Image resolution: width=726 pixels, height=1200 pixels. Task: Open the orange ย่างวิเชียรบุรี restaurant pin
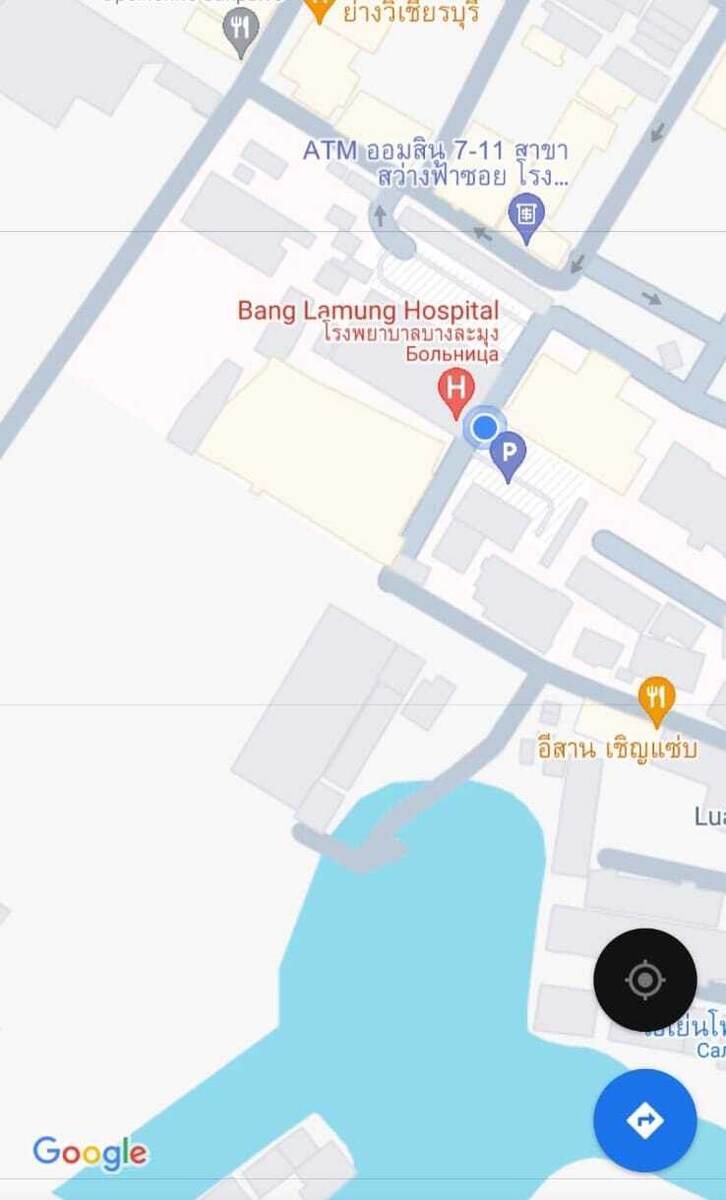[x=319, y=10]
